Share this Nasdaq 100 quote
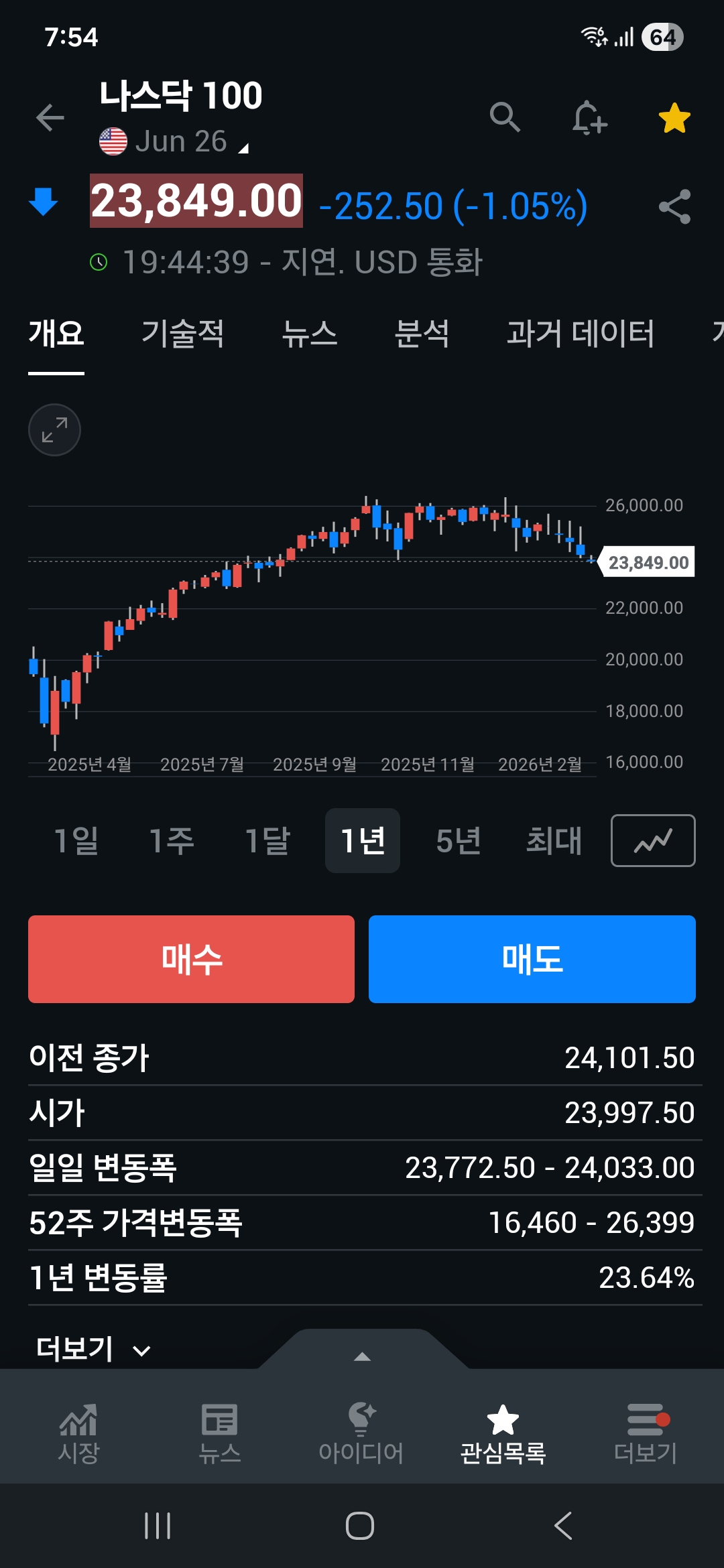Screen dimensions: 724x1568 (674, 206)
